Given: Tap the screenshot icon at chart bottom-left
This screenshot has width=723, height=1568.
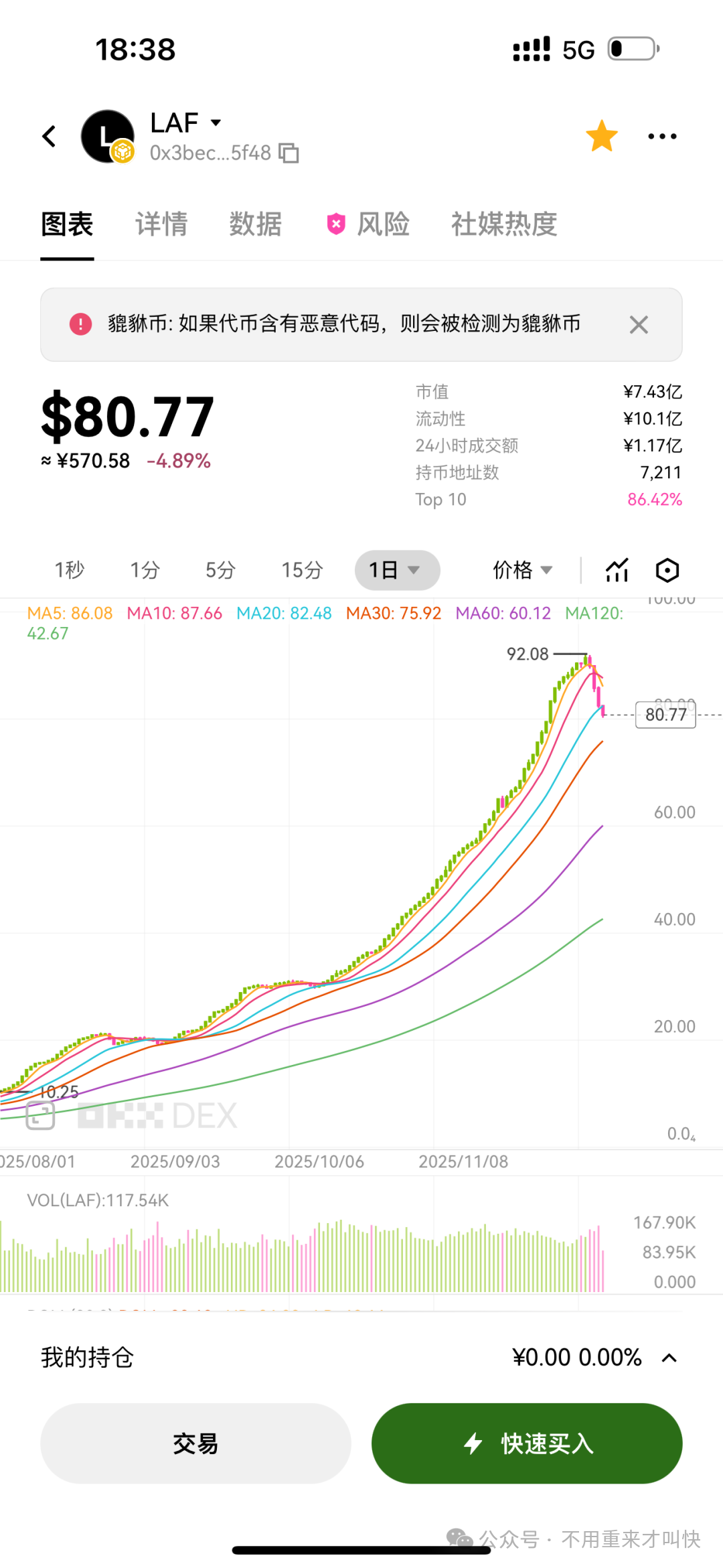Looking at the screenshot, I should coord(39,1116).
